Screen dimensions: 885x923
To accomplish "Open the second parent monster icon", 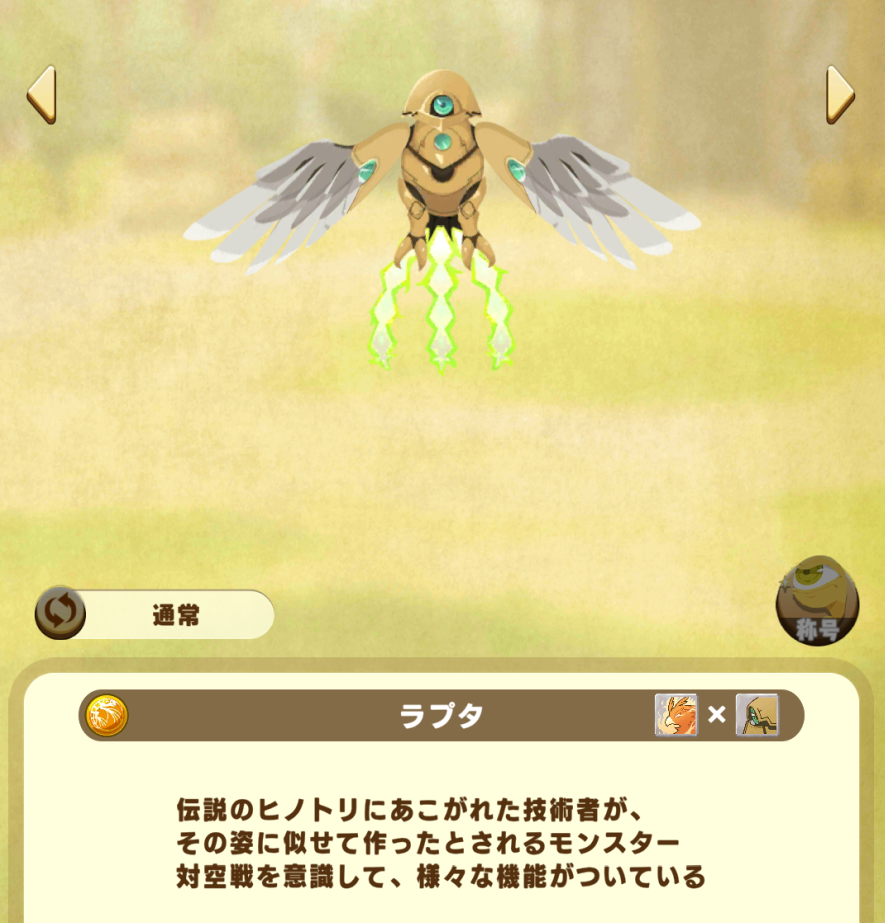I will click(757, 715).
